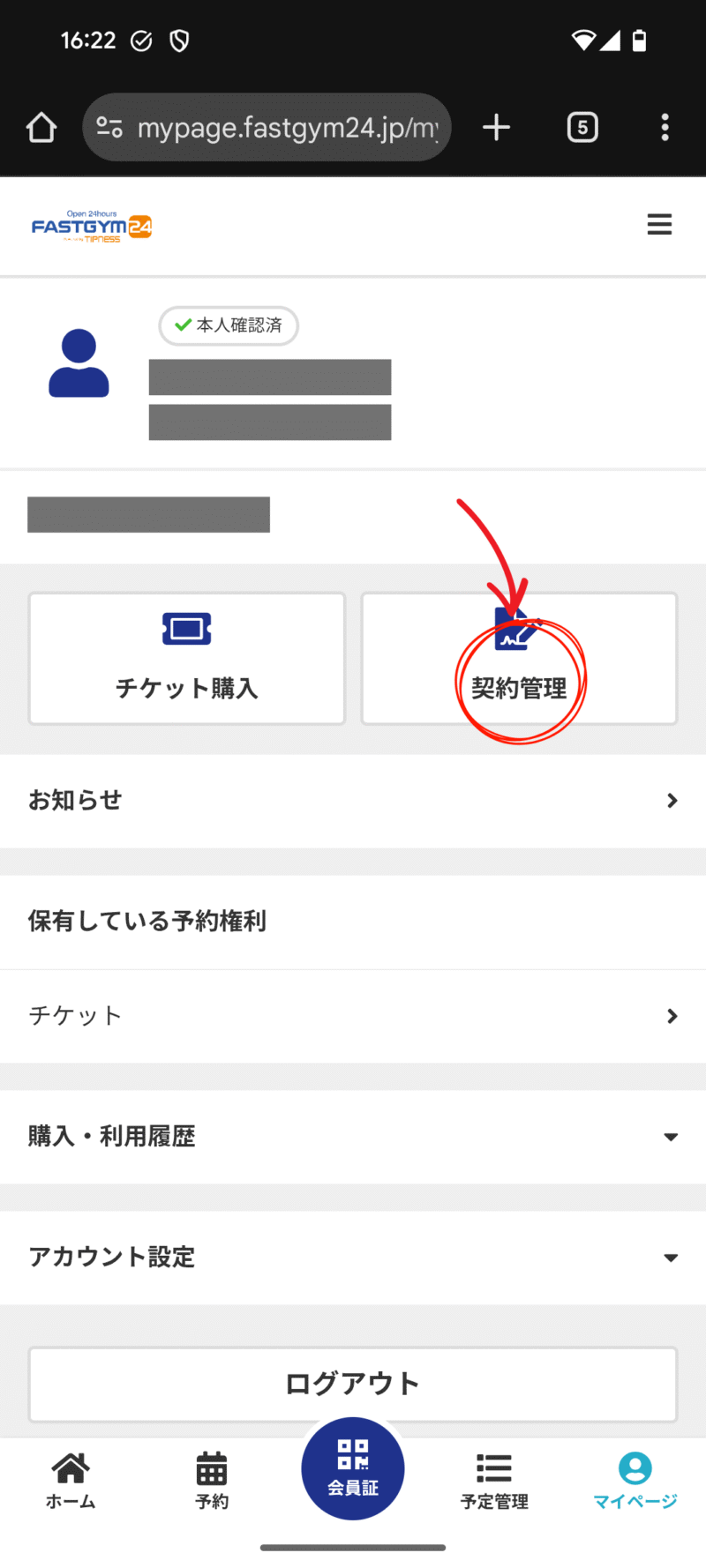Switch to the 予約 tab

(x=212, y=1480)
